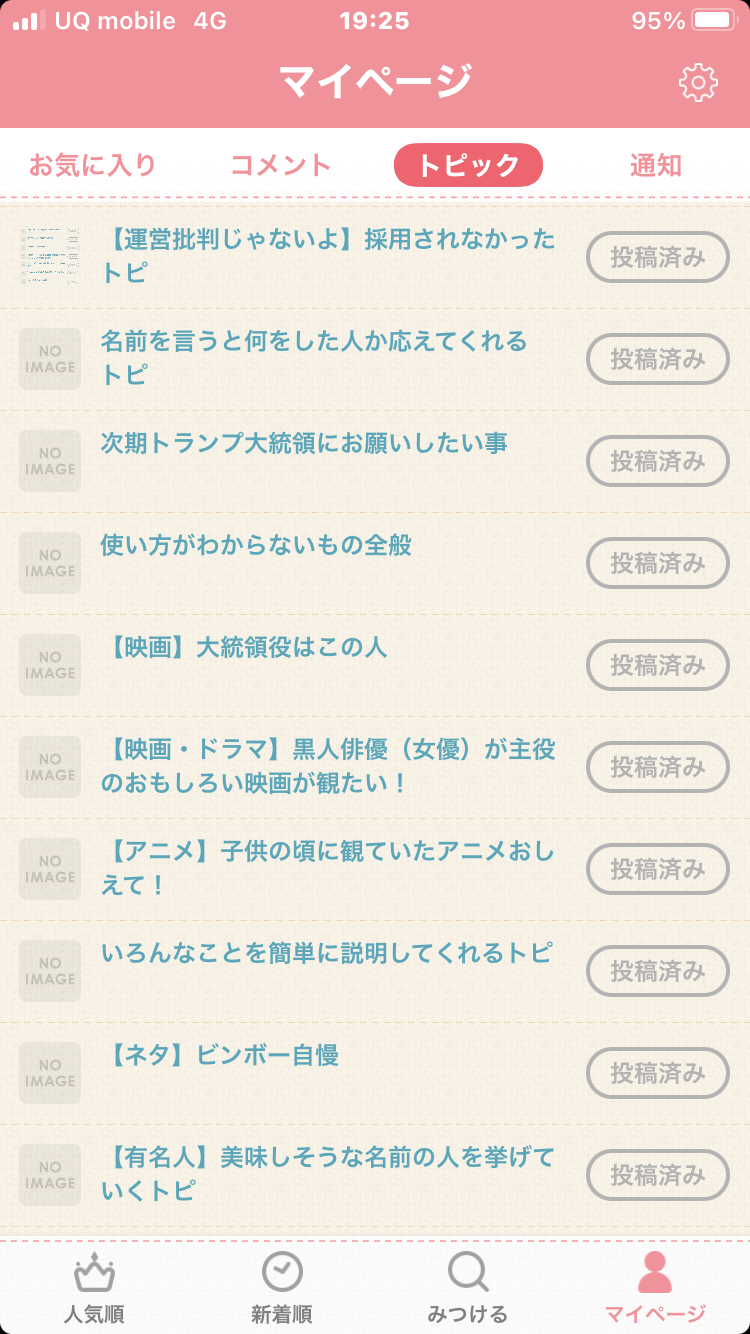750x1334 pixels.
Task: Switch to the お気に入り tab
Action: [93, 165]
